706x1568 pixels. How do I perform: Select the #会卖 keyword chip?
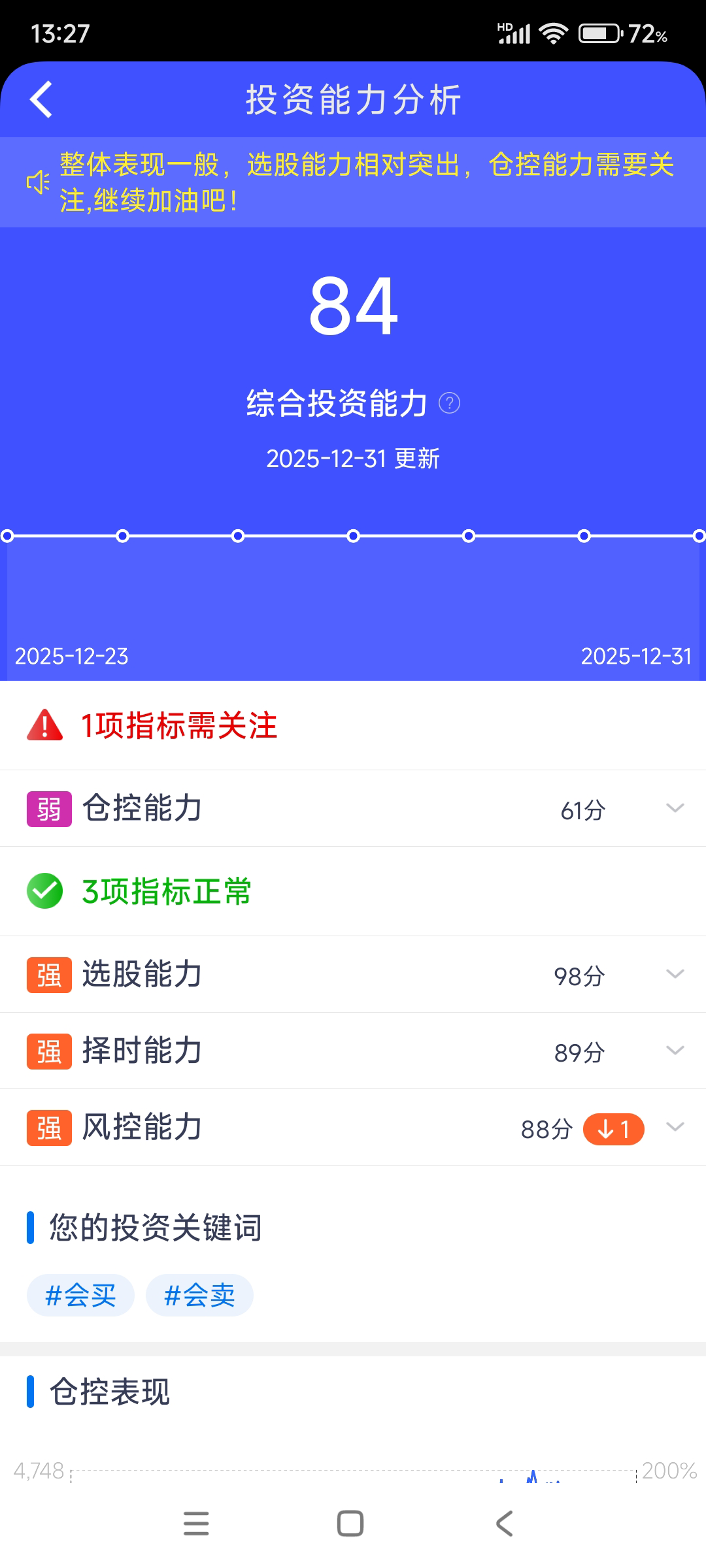199,1295
